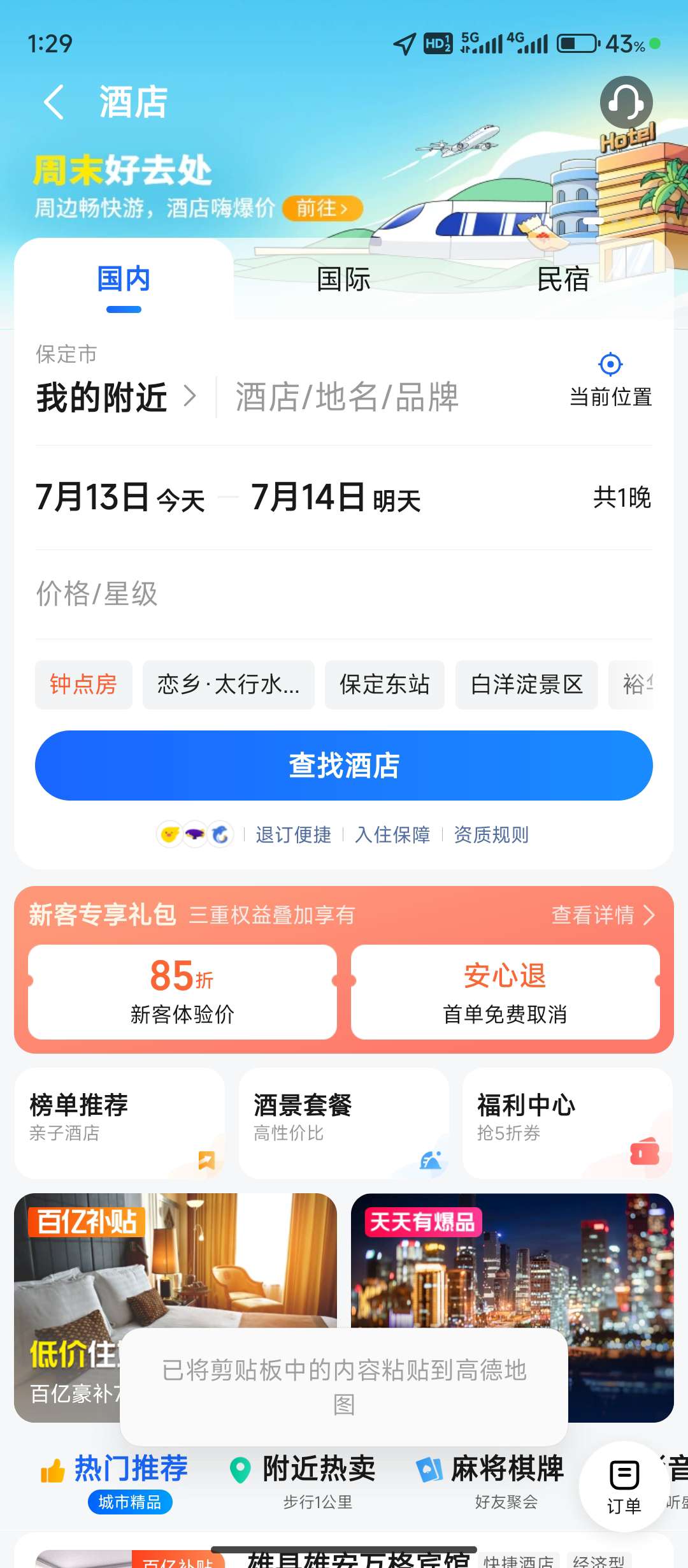Open the 酒景套餐 card
Screen dimensions: 688x1568
[343, 1123]
